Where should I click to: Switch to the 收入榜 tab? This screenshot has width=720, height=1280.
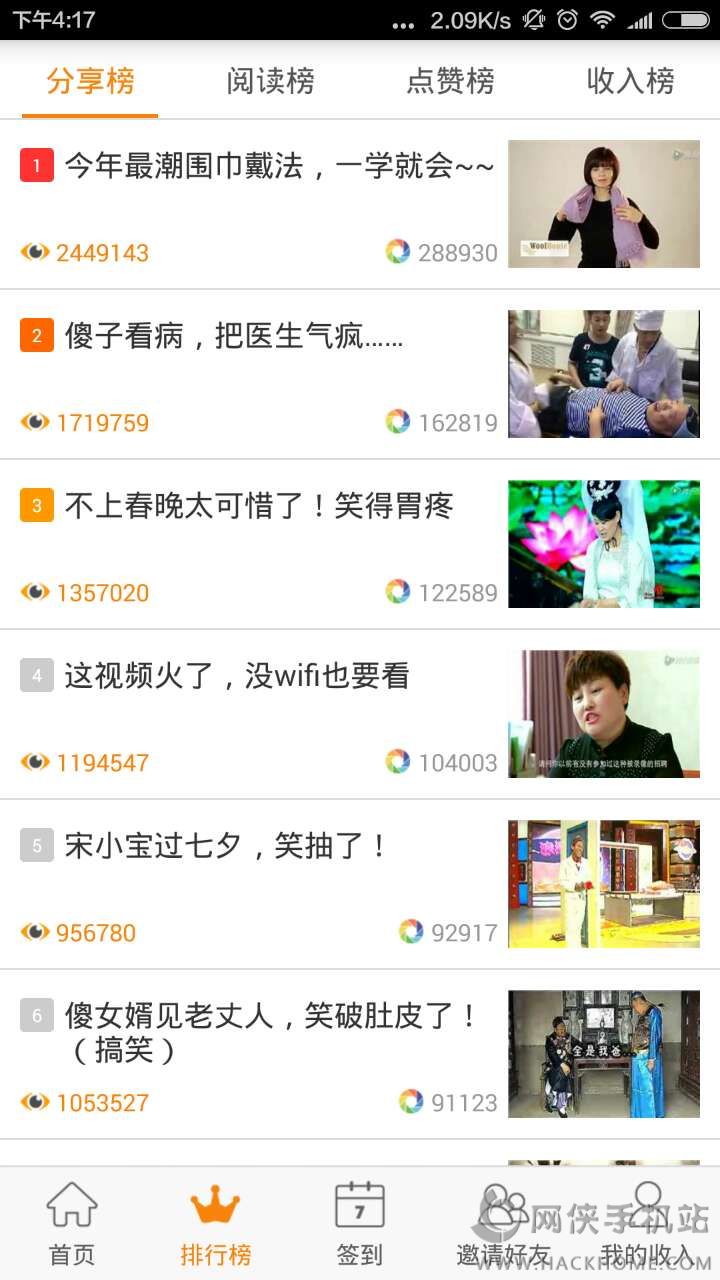[630, 81]
